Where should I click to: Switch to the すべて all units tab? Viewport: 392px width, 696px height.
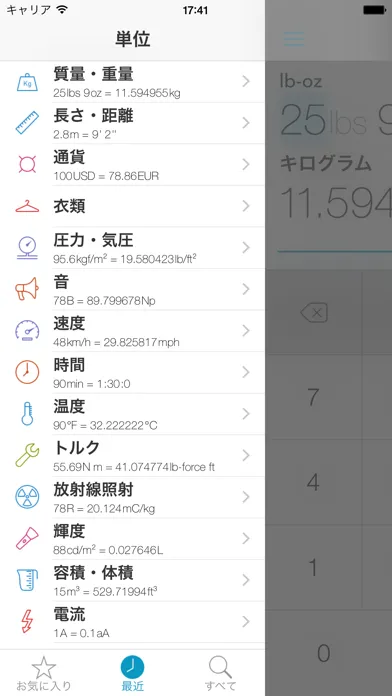pos(221,673)
